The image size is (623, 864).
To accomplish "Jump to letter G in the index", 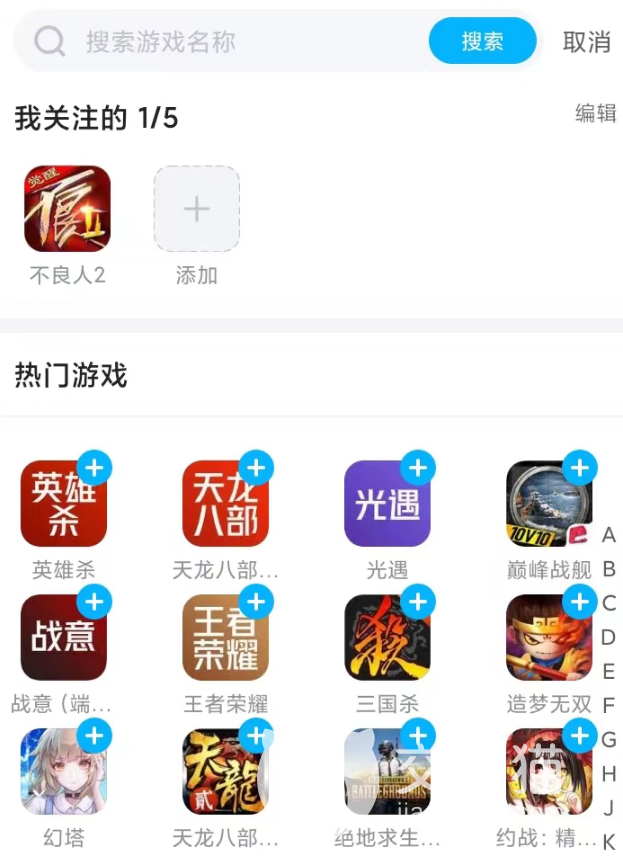I will click(x=609, y=739).
